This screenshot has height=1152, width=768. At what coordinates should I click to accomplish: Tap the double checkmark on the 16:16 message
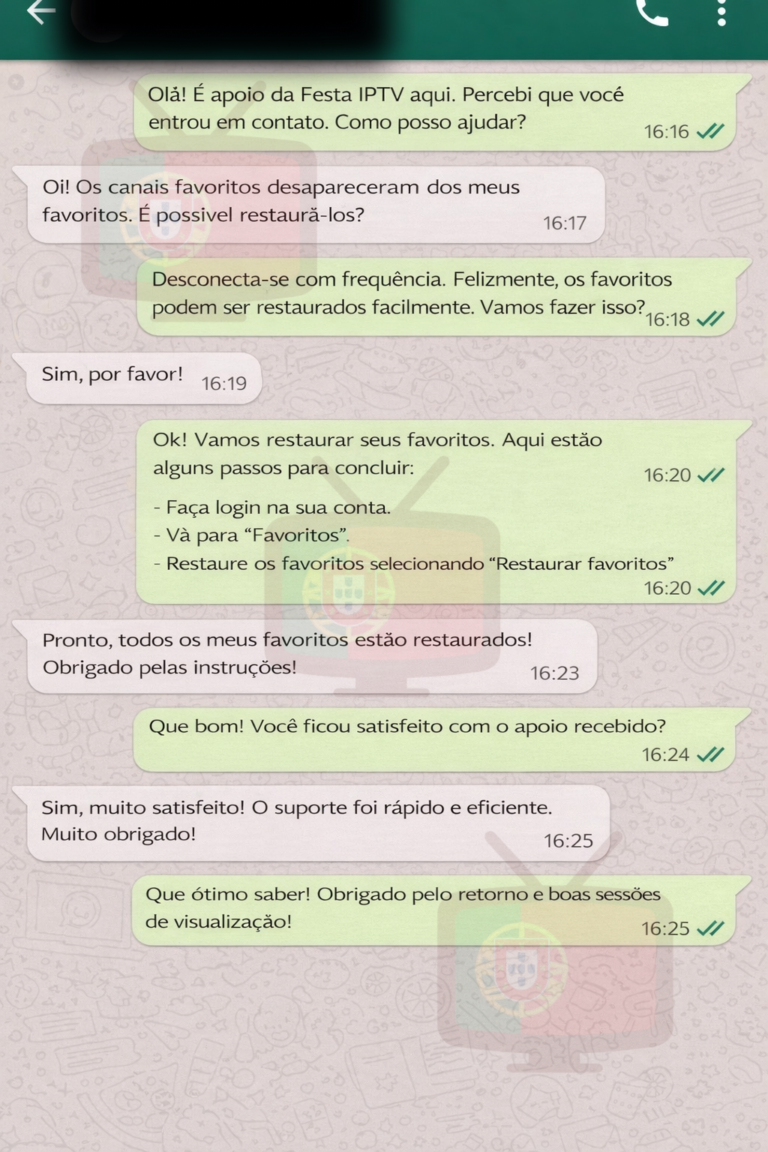click(x=709, y=130)
